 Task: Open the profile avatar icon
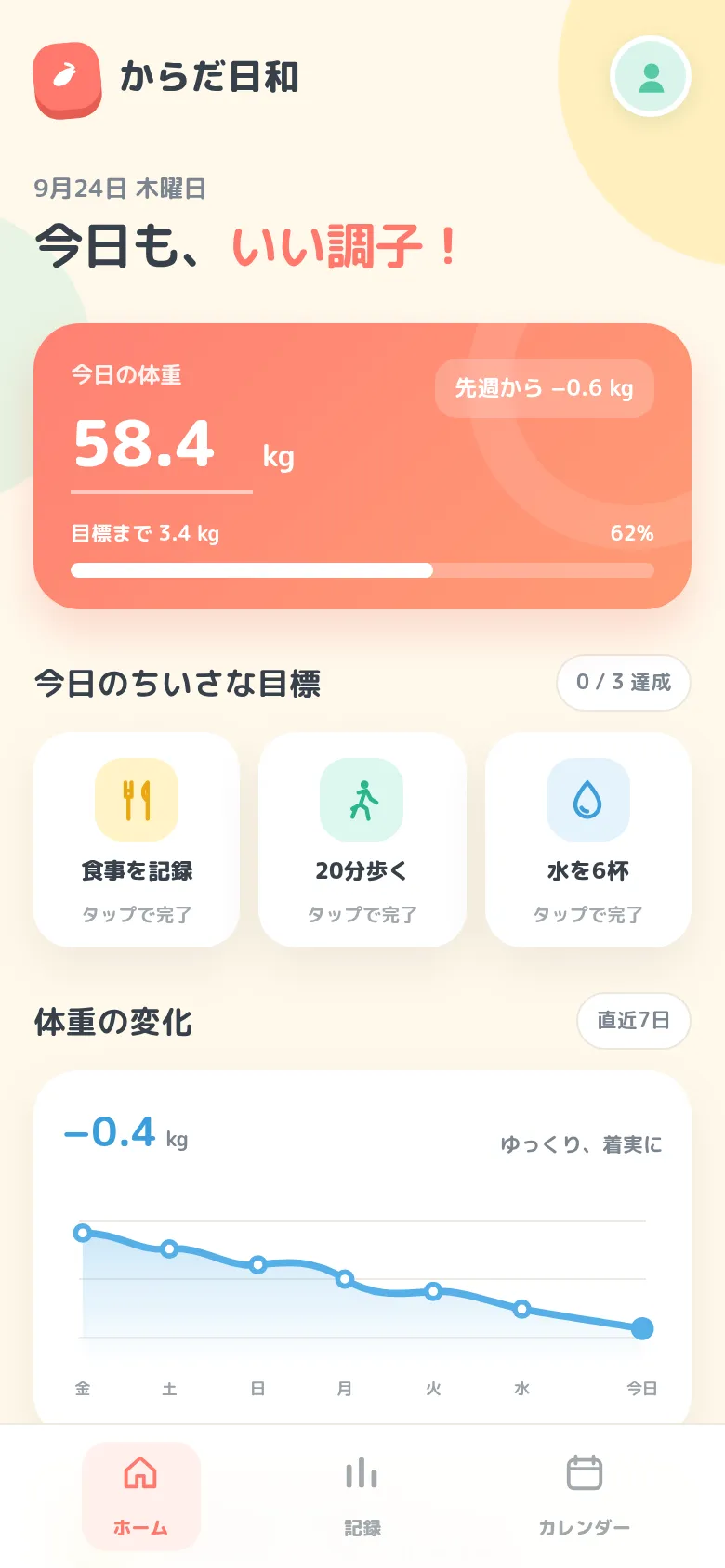(x=651, y=77)
